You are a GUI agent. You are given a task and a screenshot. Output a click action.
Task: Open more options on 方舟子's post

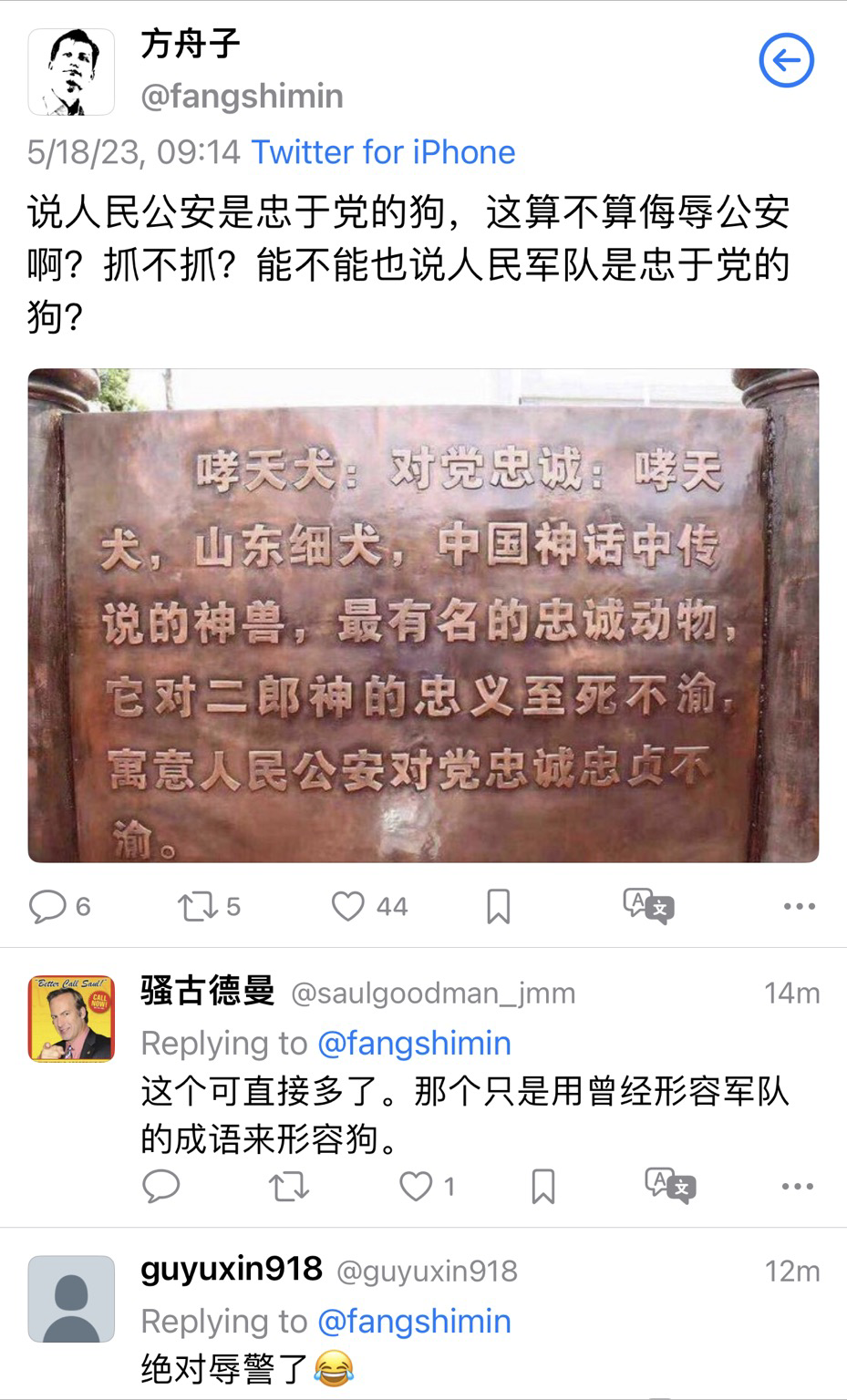point(799,906)
